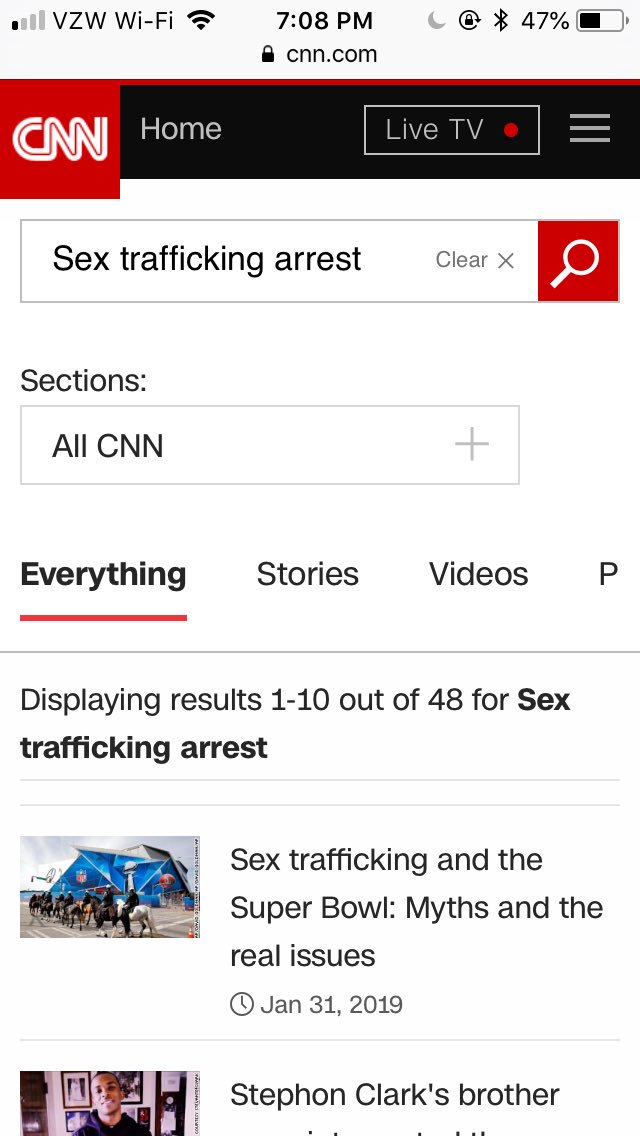The image size is (640, 1136).
Task: Go to the Home link
Action: [180, 129]
